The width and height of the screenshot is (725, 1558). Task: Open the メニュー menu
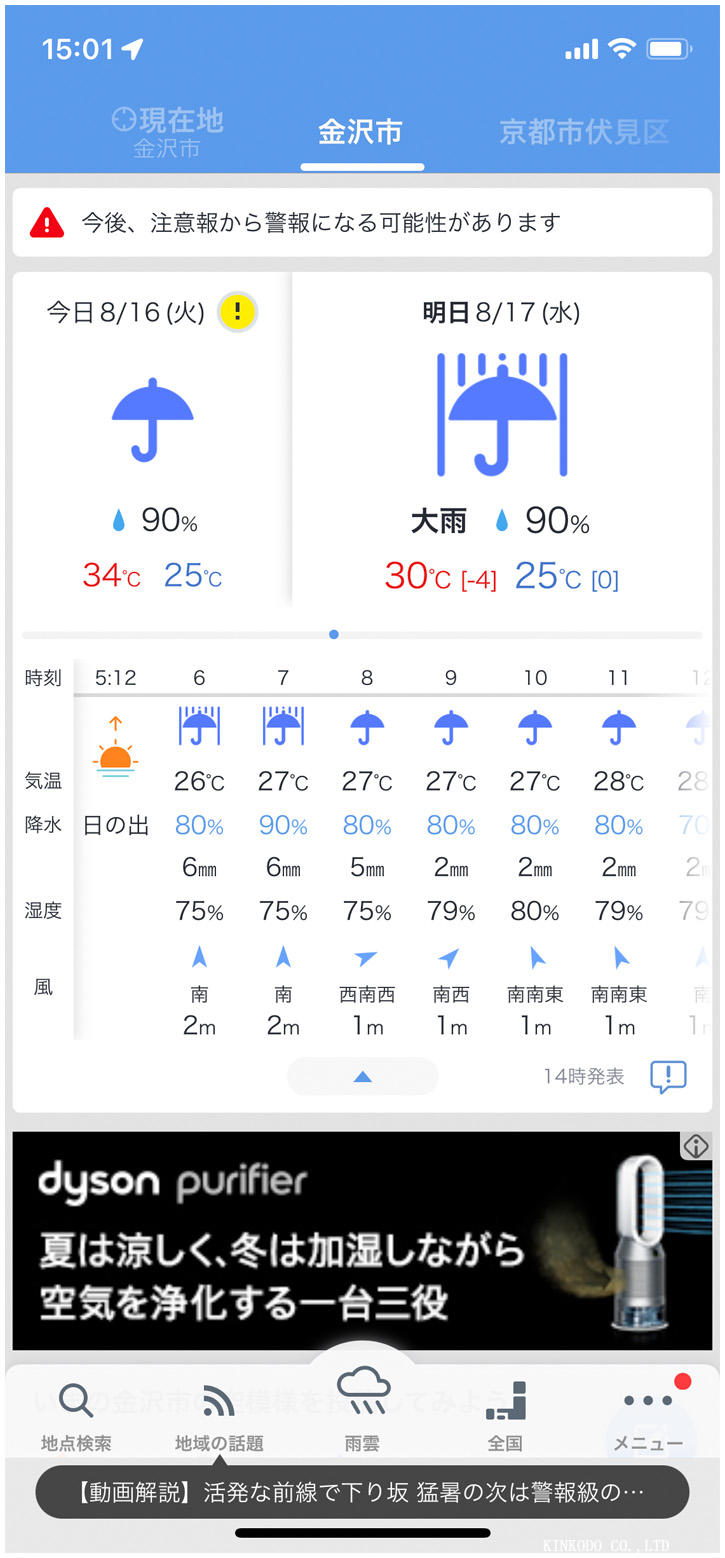[648, 1415]
